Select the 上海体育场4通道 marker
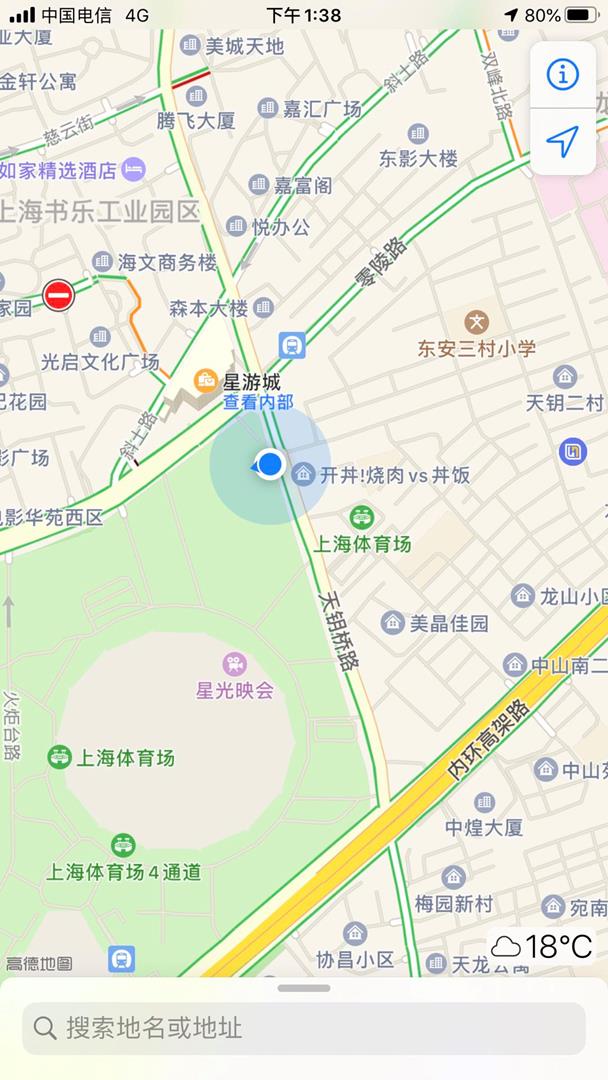 123,845
